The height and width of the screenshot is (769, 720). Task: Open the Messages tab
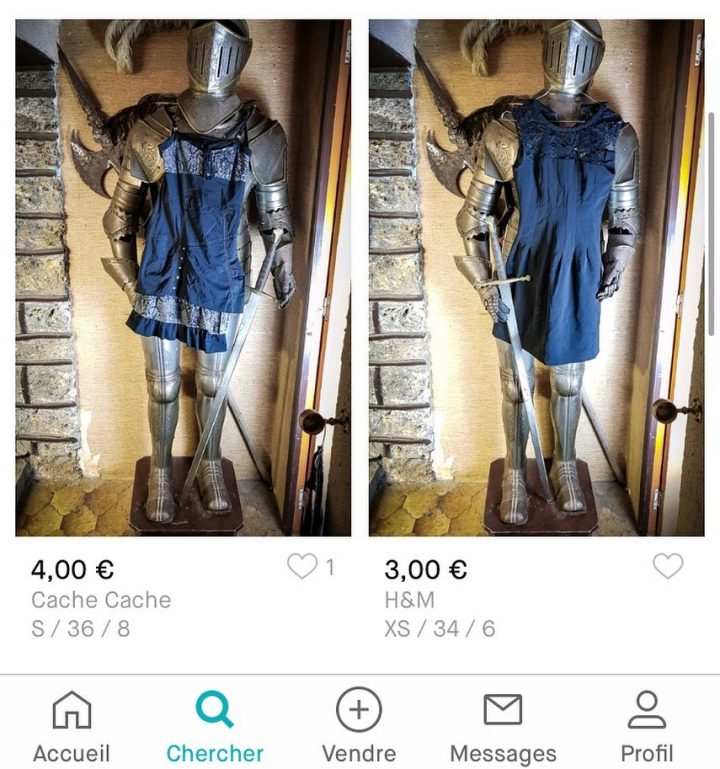(502, 728)
